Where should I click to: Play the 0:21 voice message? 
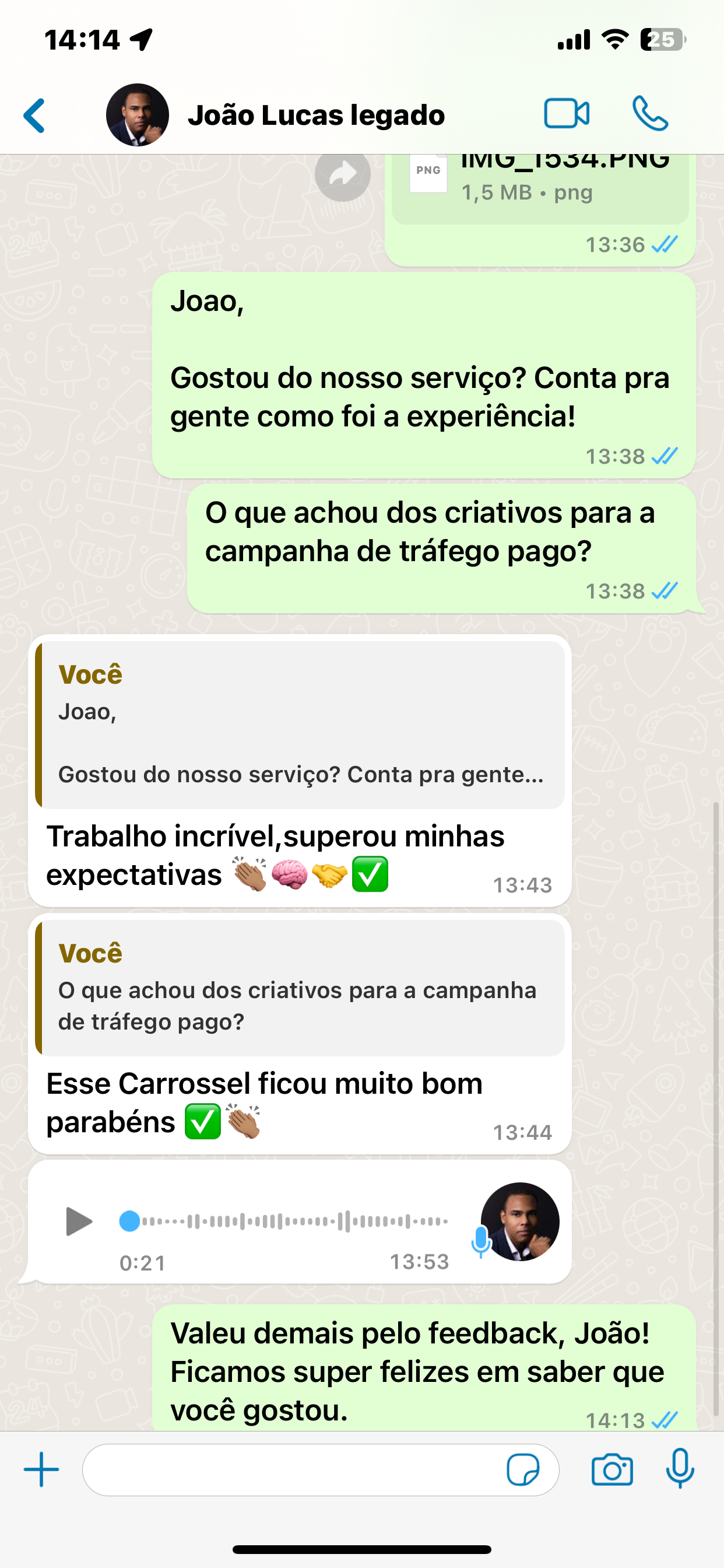[x=78, y=1221]
